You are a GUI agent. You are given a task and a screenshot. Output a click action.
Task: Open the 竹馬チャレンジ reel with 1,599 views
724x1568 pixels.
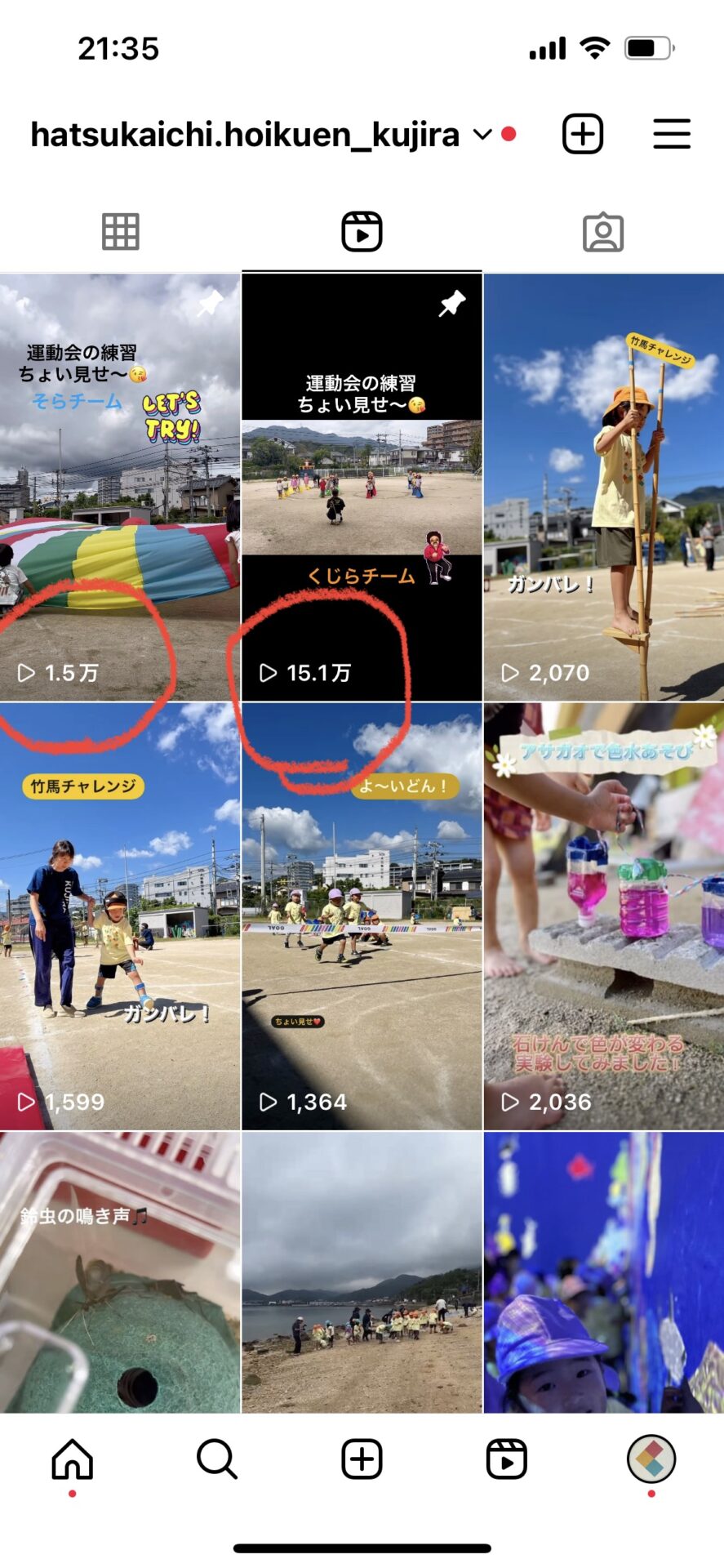pyautogui.click(x=120, y=916)
